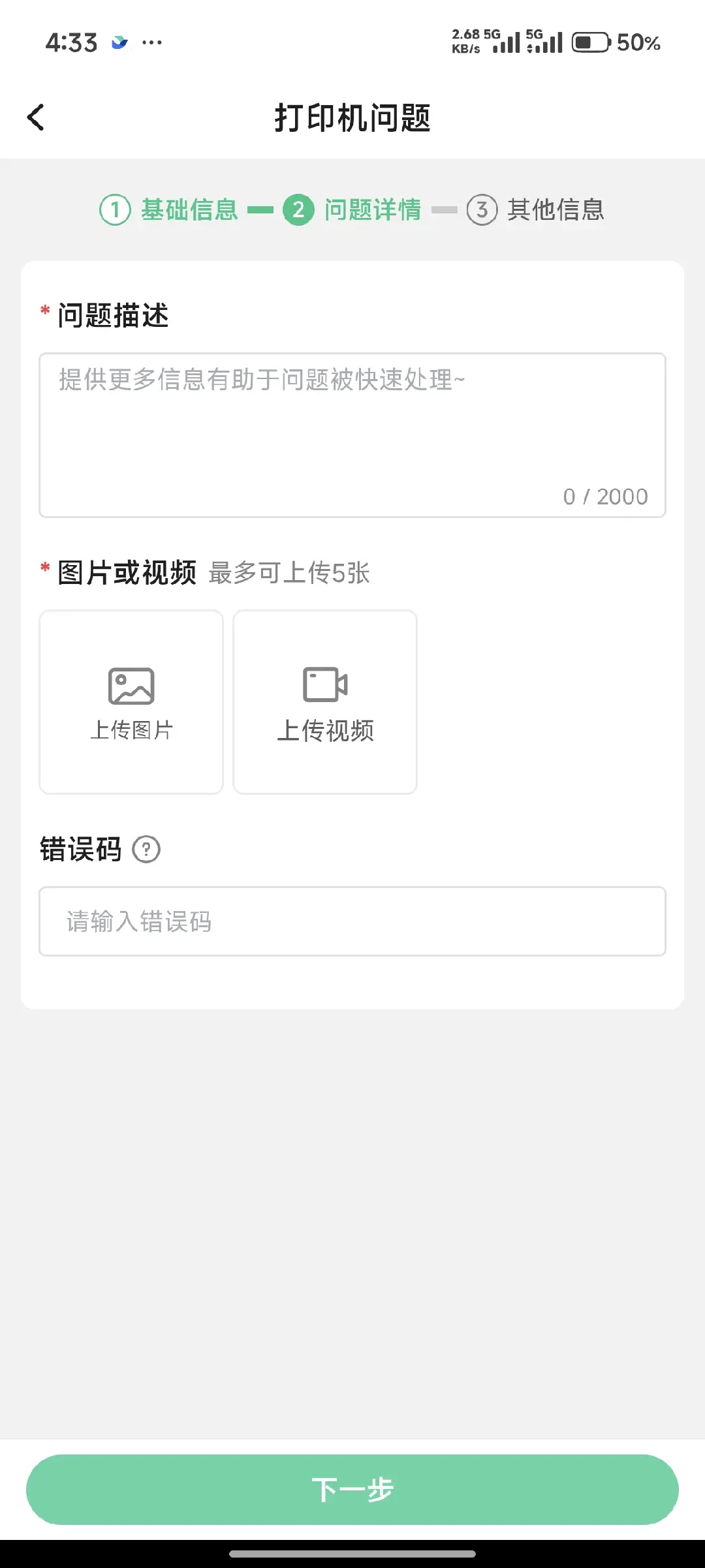
Task: Focus the 问题描述 text box
Action: (352, 435)
